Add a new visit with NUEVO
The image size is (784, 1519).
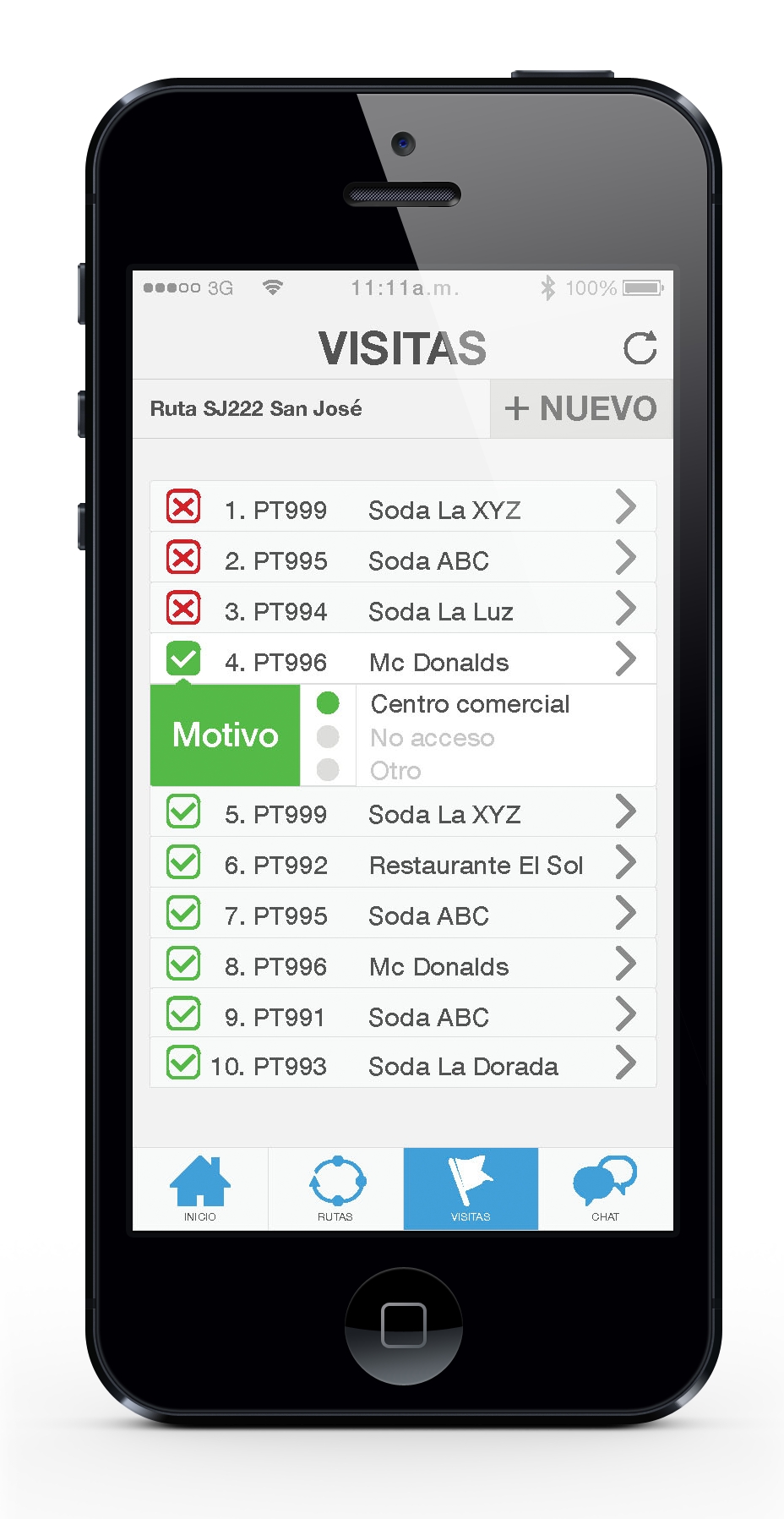[581, 409]
